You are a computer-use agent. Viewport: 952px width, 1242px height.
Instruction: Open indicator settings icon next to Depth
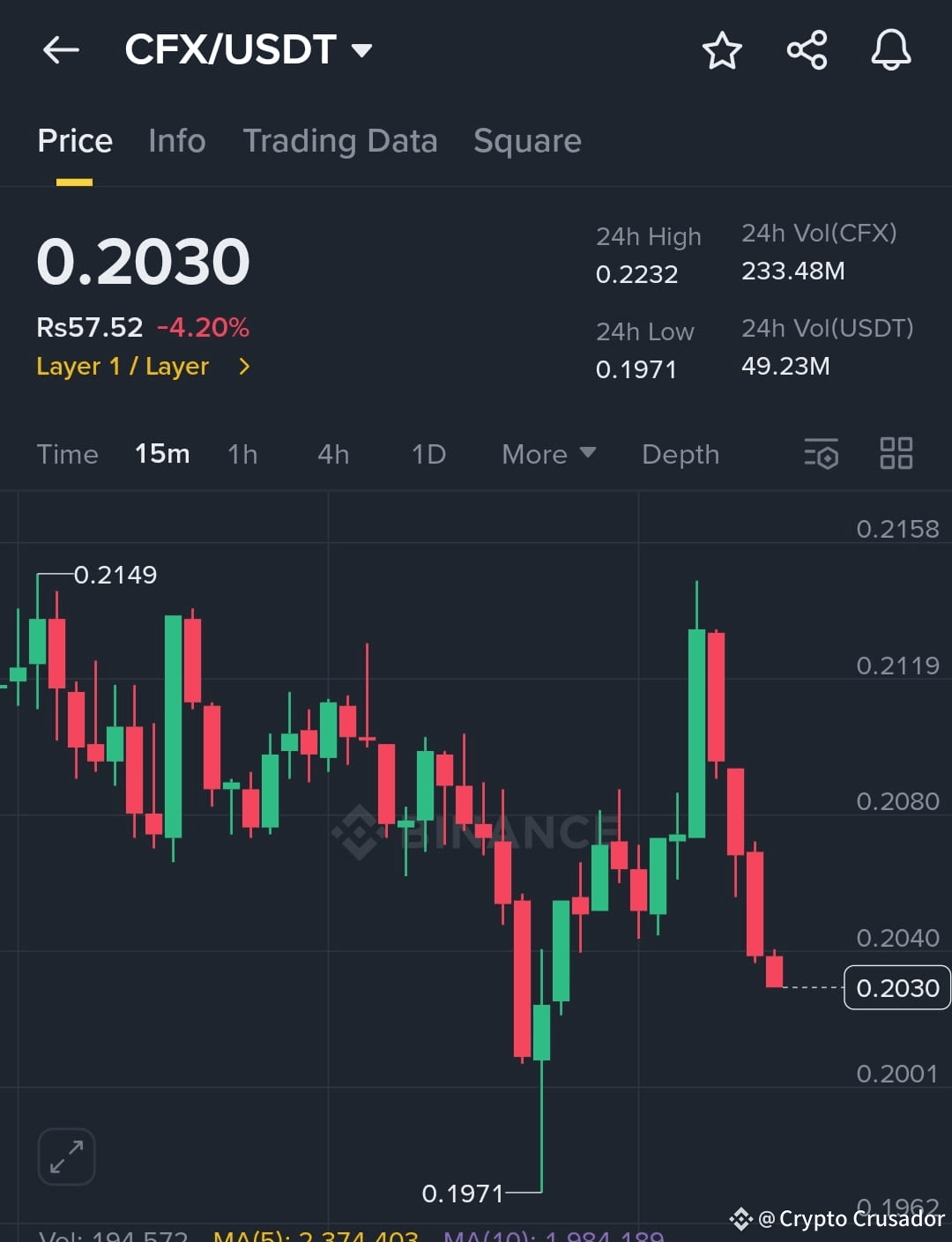(820, 454)
